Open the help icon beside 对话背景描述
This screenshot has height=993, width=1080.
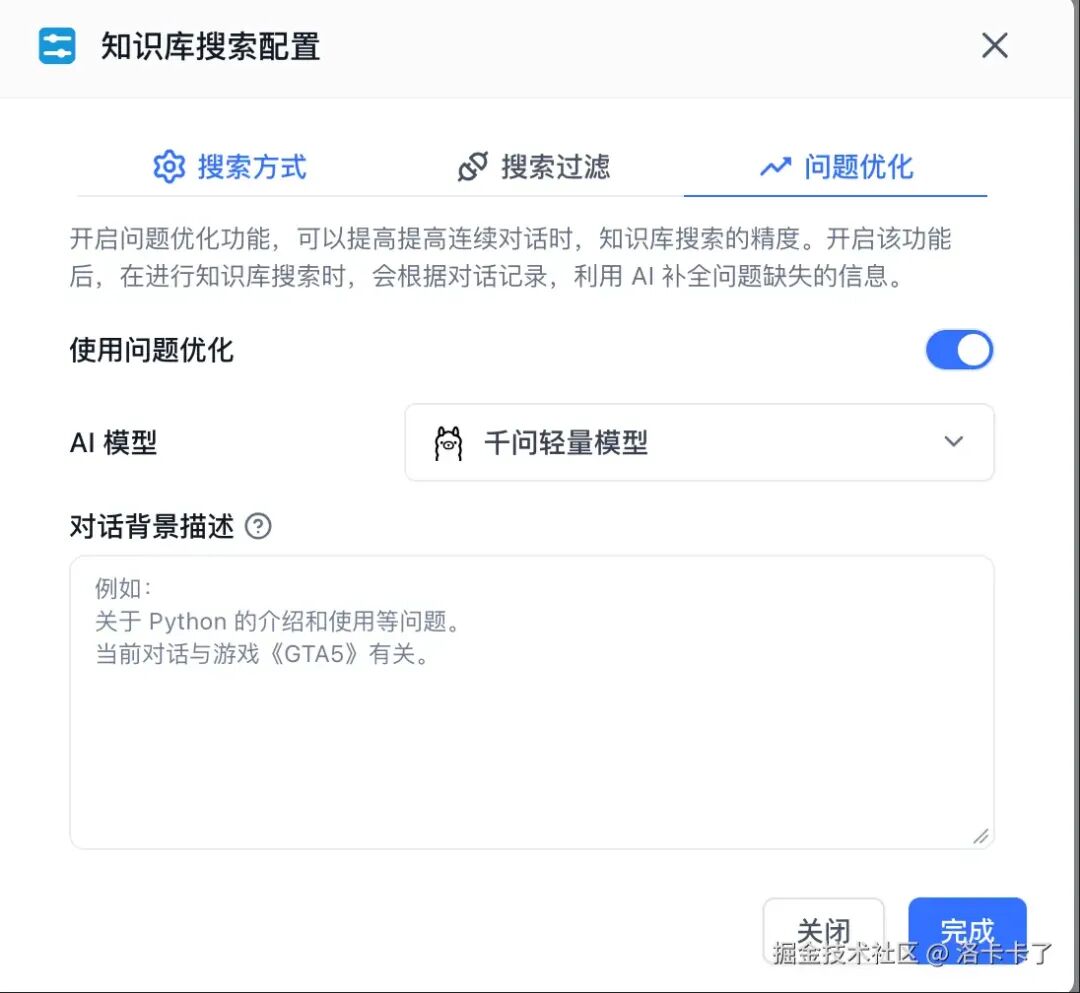click(x=258, y=526)
